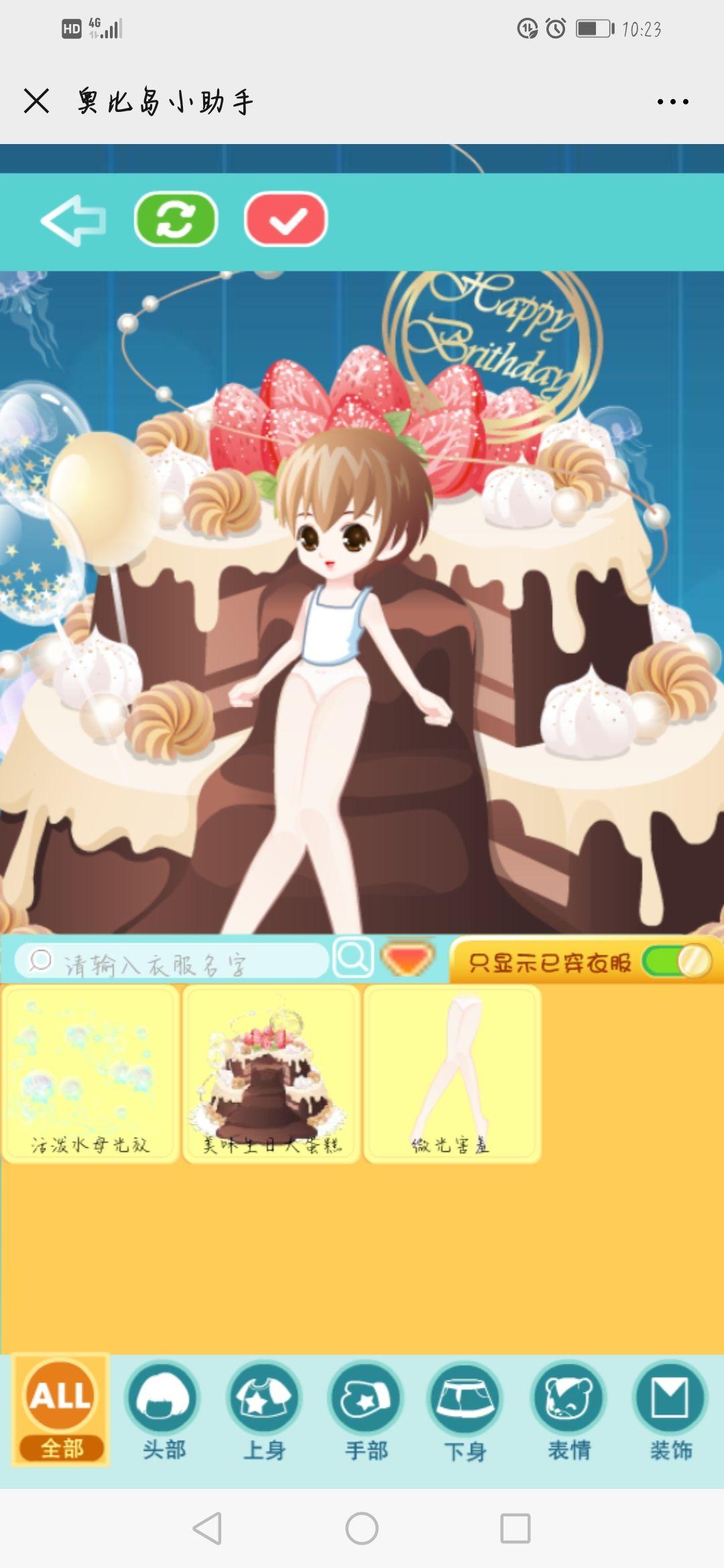Tap the magnifier search button
Screen dimensions: 724x1568
click(353, 958)
